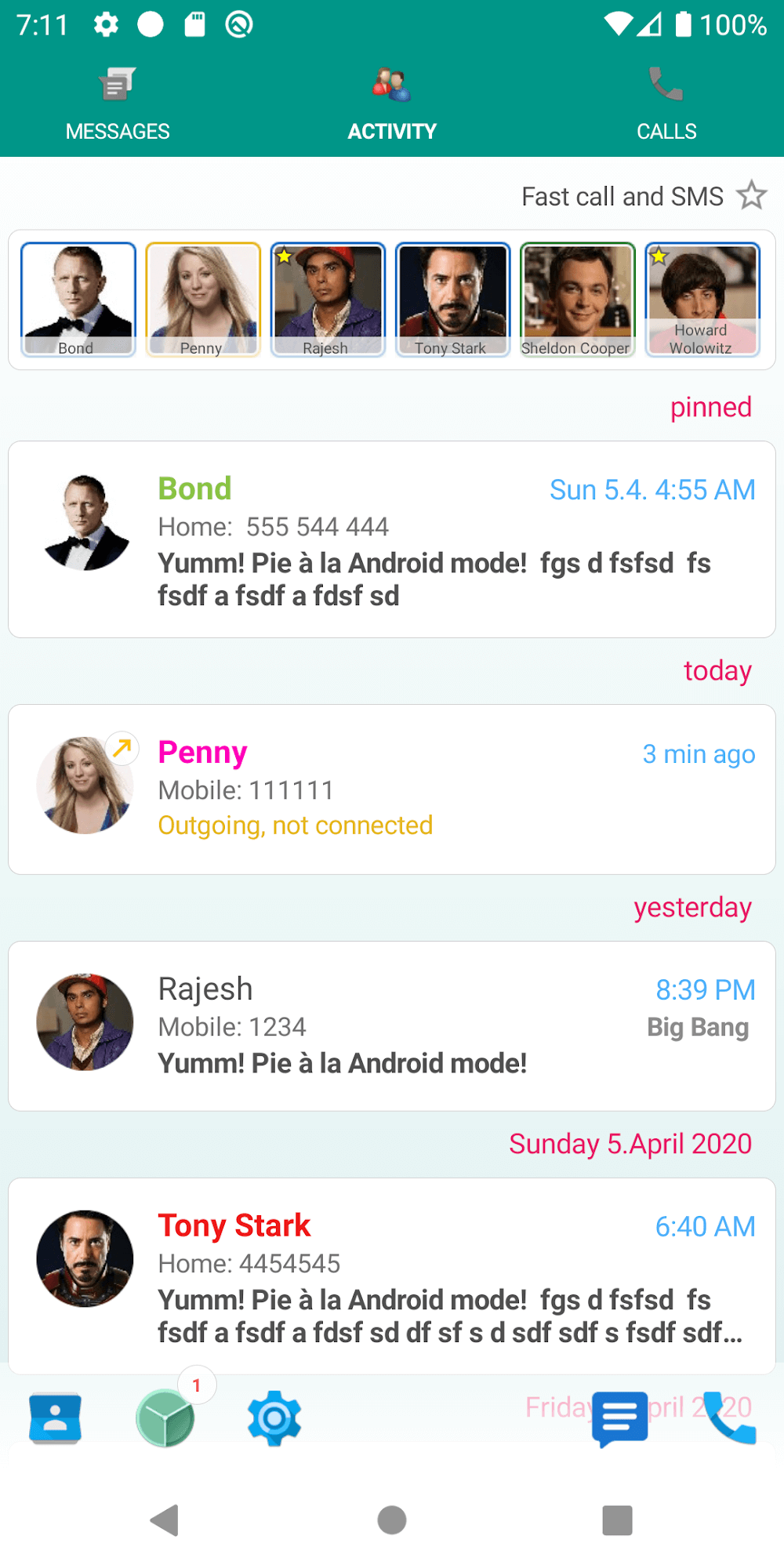Open settings via the blue gear icon
This screenshot has height=1568, width=784.
274,1418
